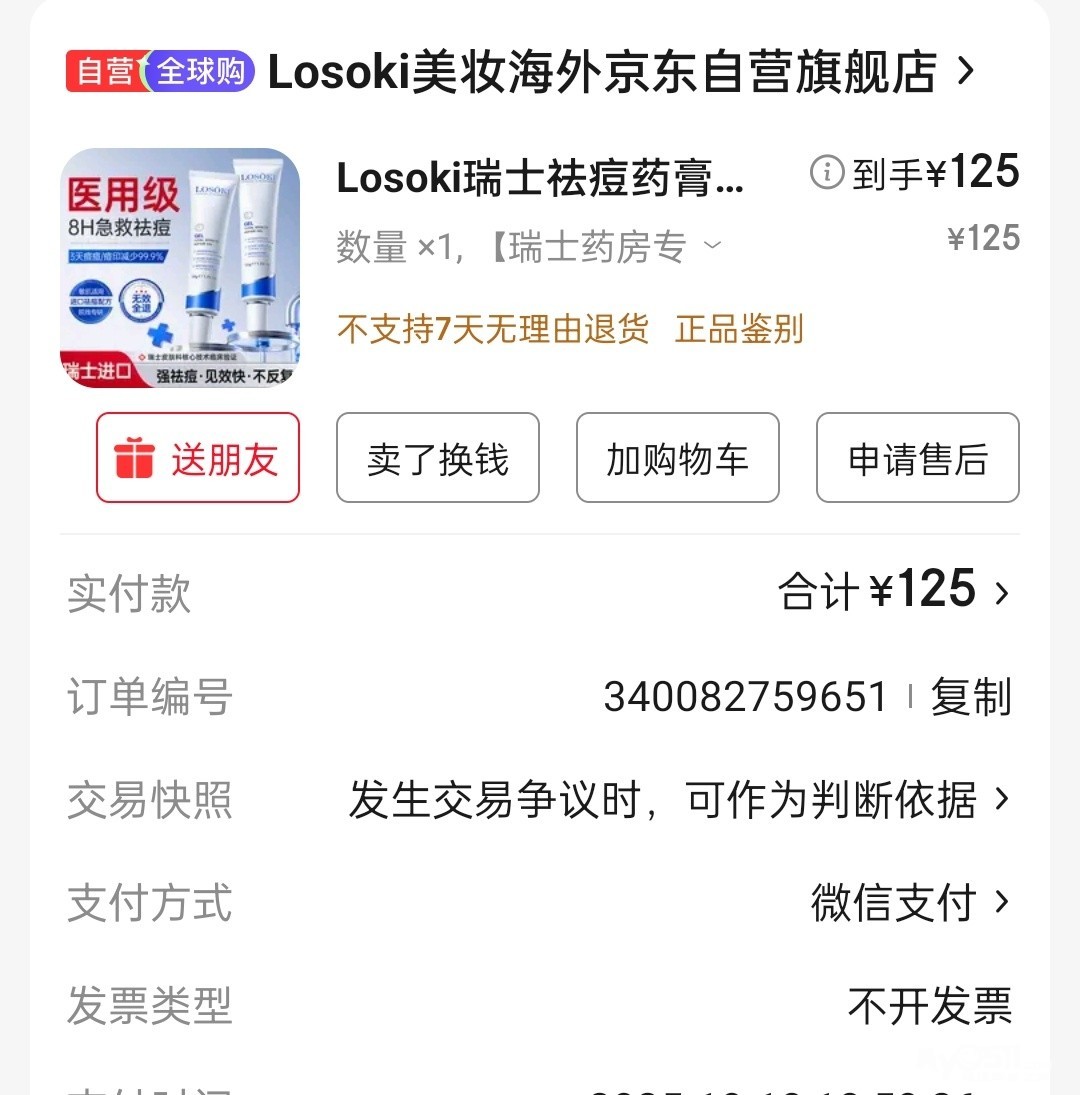Image resolution: width=1080 pixels, height=1095 pixels.
Task: Open the 交易快照 transaction snapshot
Action: 680,800
